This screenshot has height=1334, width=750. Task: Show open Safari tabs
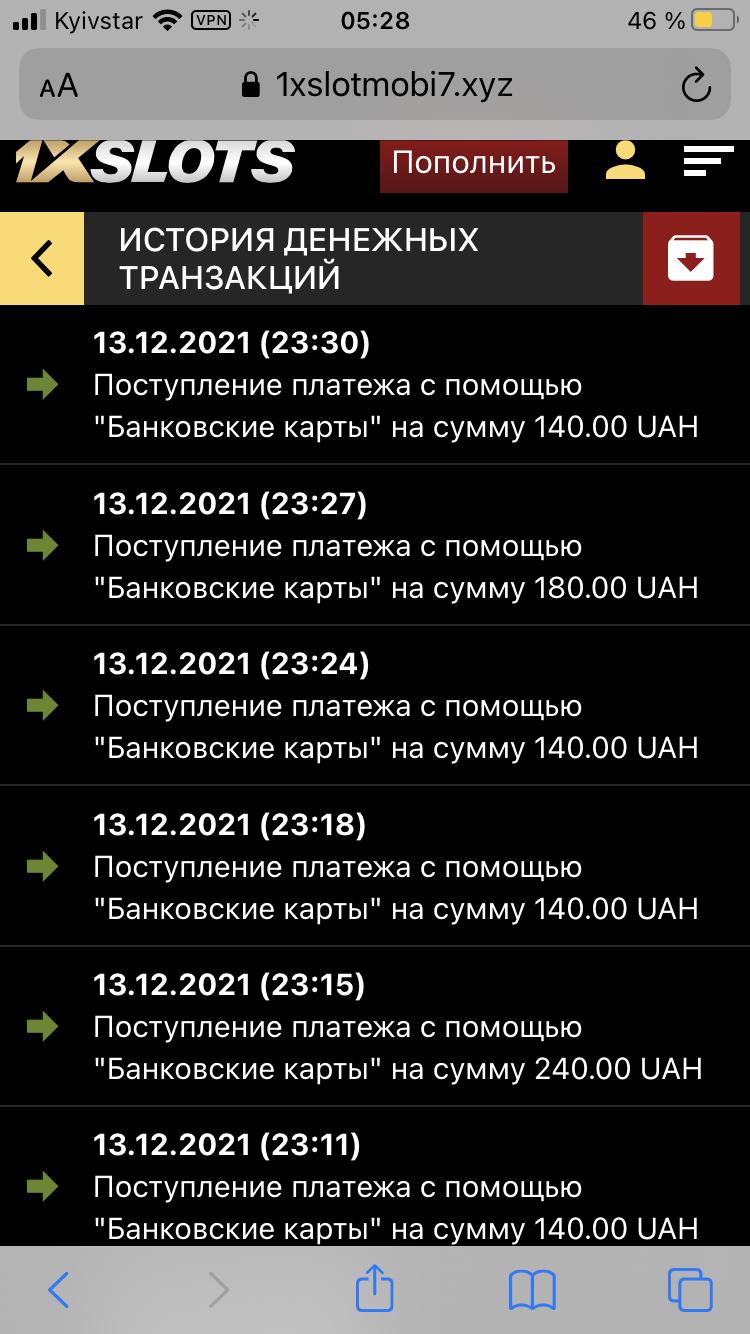click(690, 1290)
